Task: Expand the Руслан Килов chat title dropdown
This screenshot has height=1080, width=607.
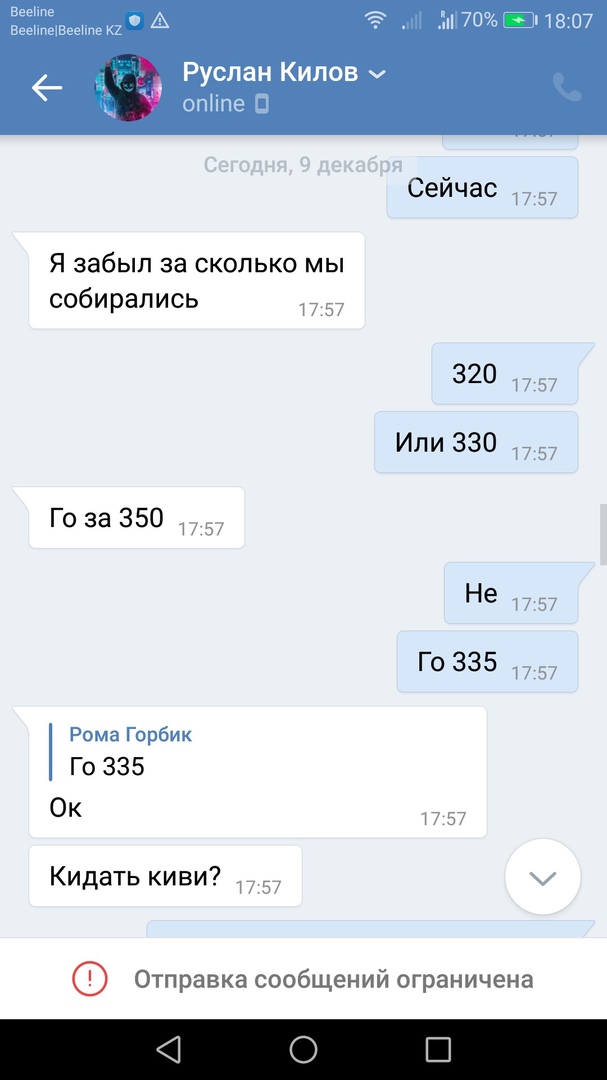Action: coord(377,74)
